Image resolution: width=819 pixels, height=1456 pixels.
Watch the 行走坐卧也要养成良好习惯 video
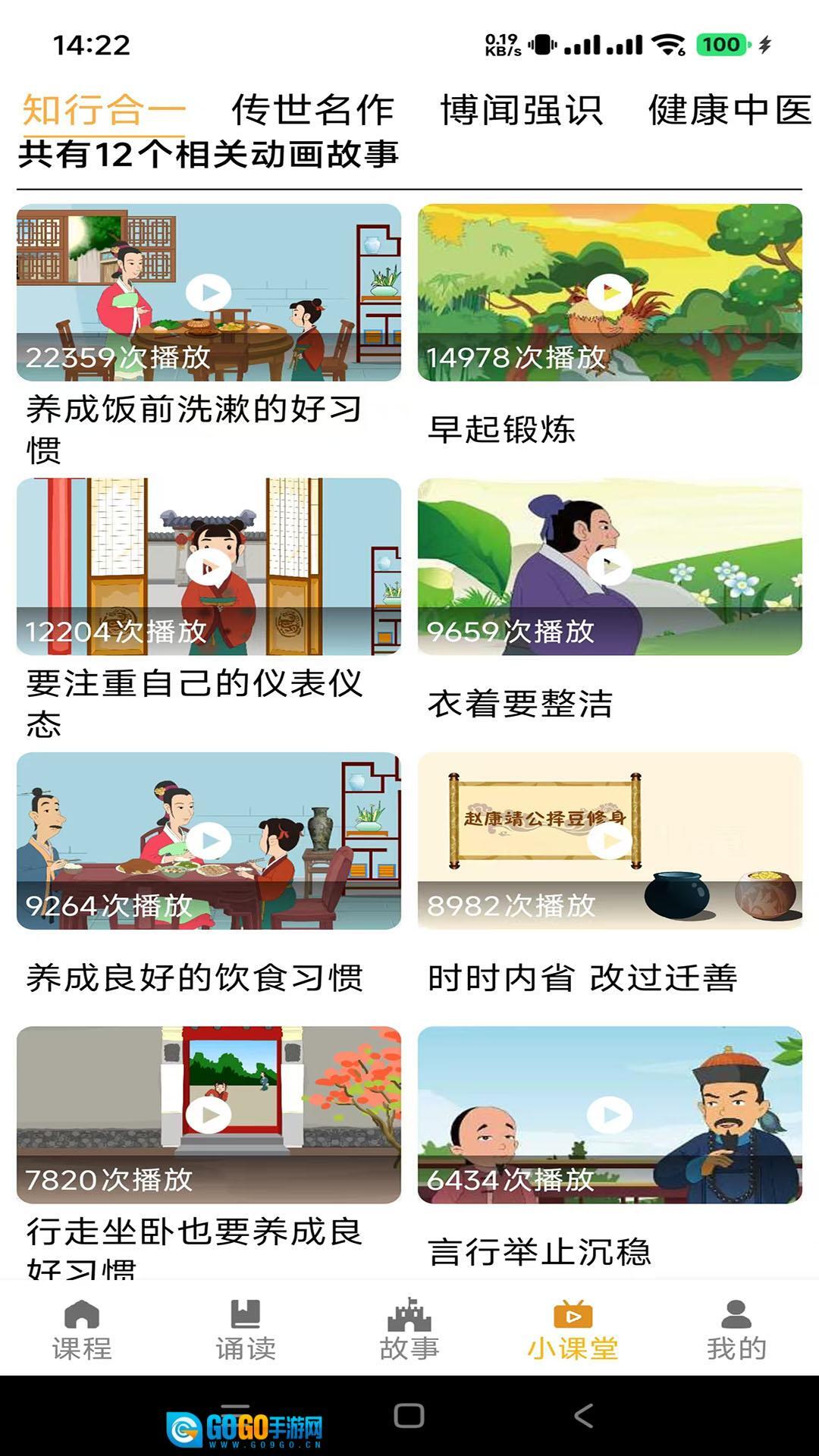[209, 1115]
